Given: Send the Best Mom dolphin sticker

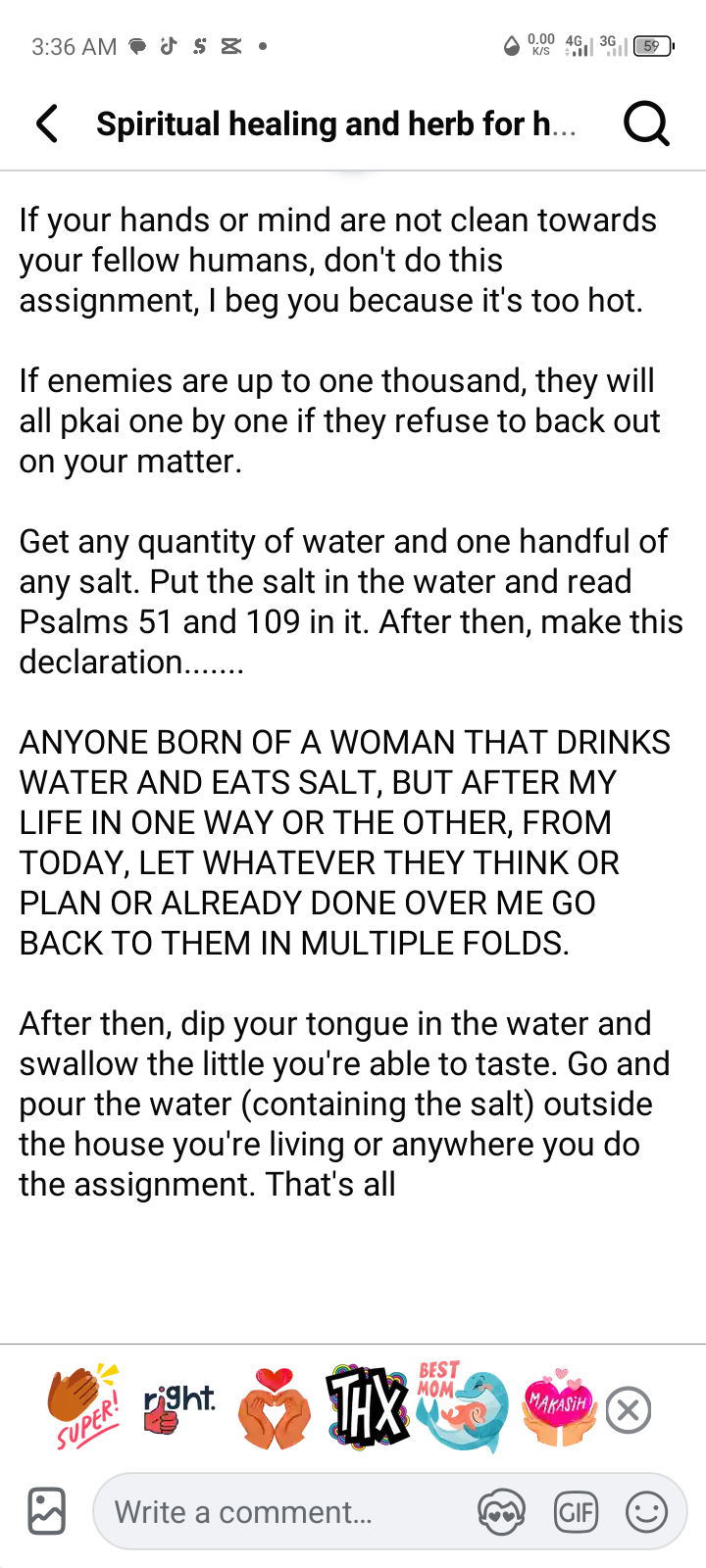Looking at the screenshot, I should point(462,1407).
